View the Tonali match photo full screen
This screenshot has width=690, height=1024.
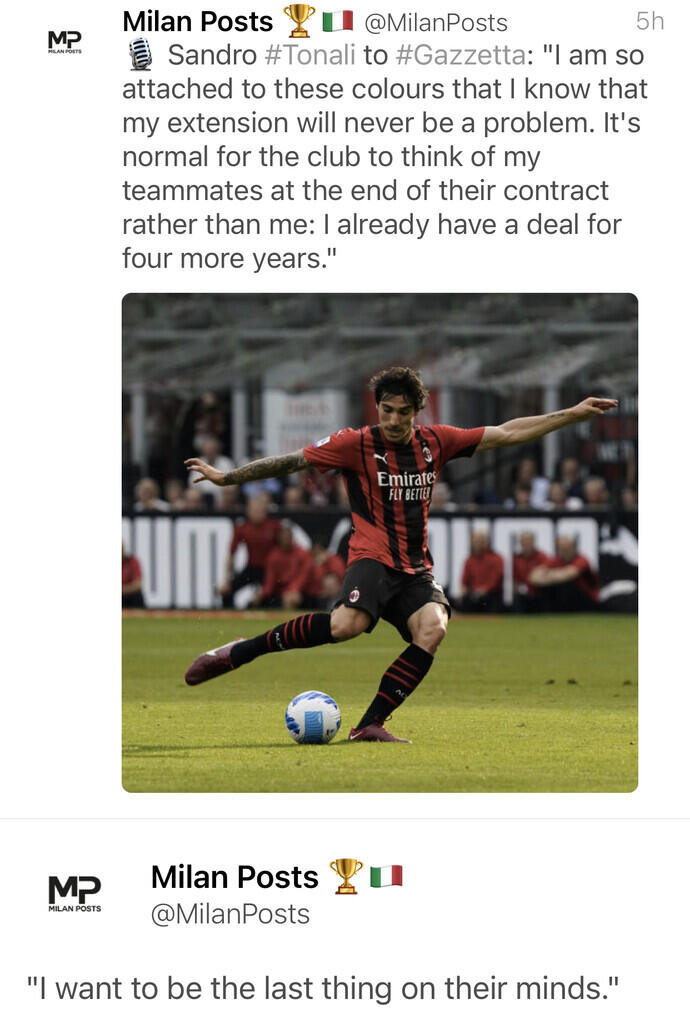click(379, 542)
